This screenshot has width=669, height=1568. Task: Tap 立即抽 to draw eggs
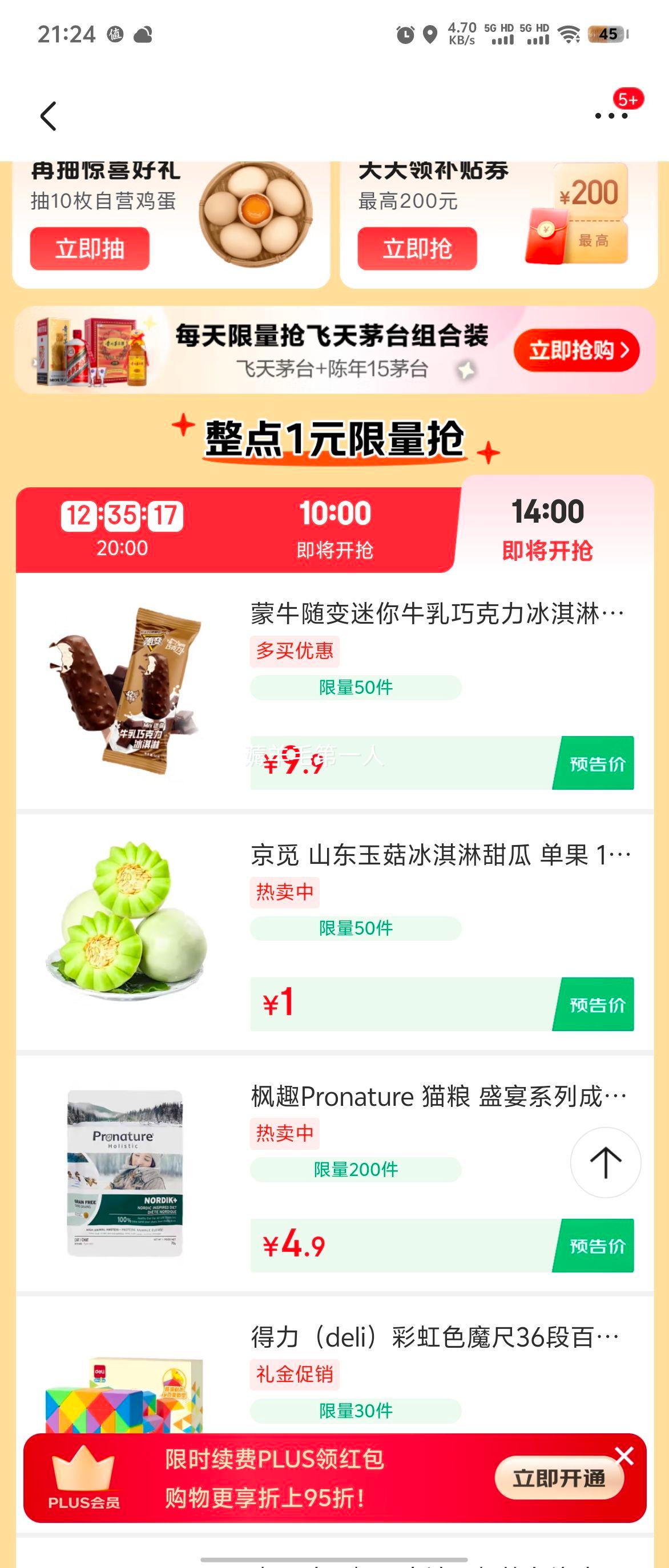click(90, 248)
